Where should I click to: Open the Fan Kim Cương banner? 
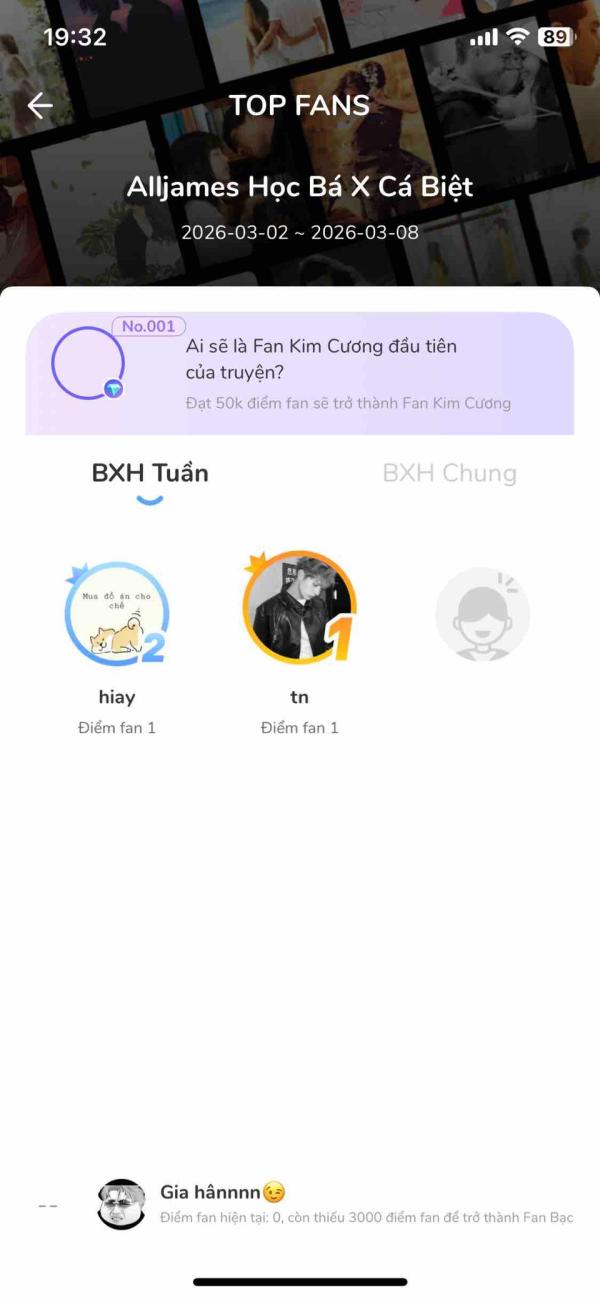(300, 374)
